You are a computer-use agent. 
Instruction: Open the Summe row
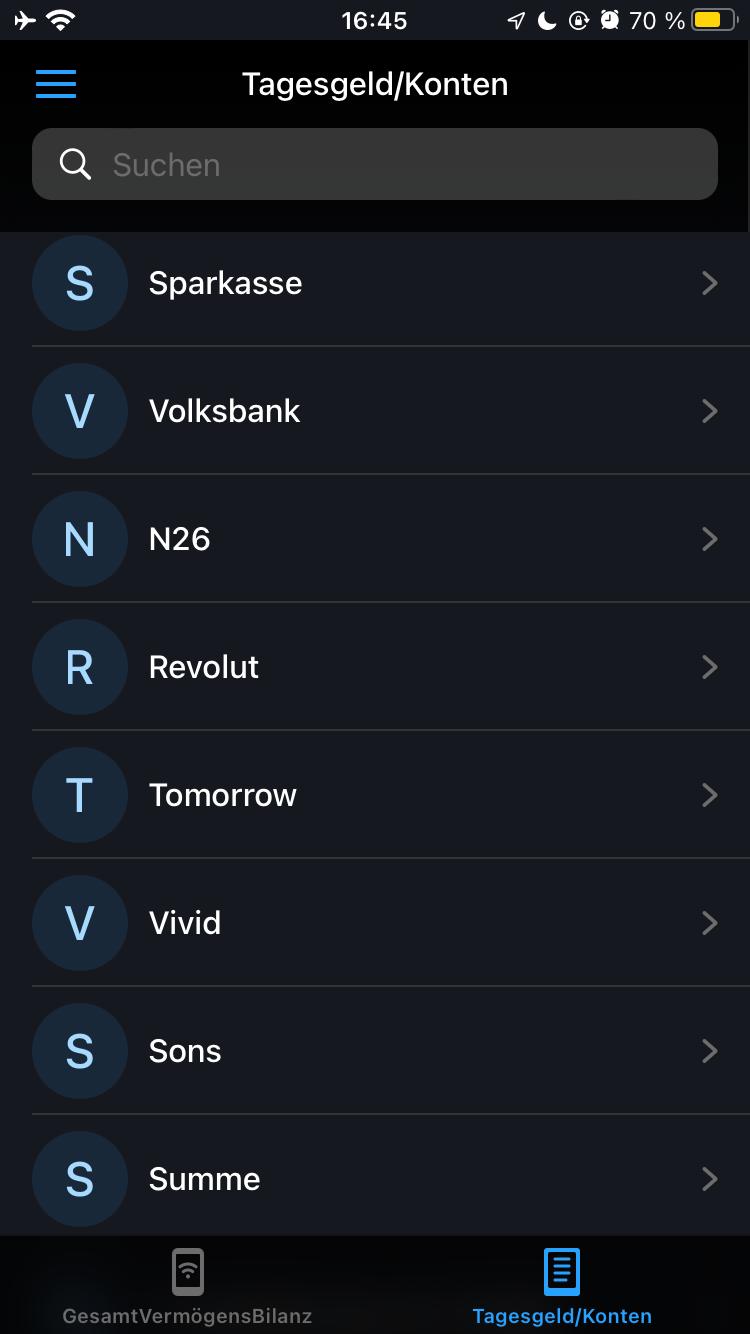pyautogui.click(x=375, y=1180)
